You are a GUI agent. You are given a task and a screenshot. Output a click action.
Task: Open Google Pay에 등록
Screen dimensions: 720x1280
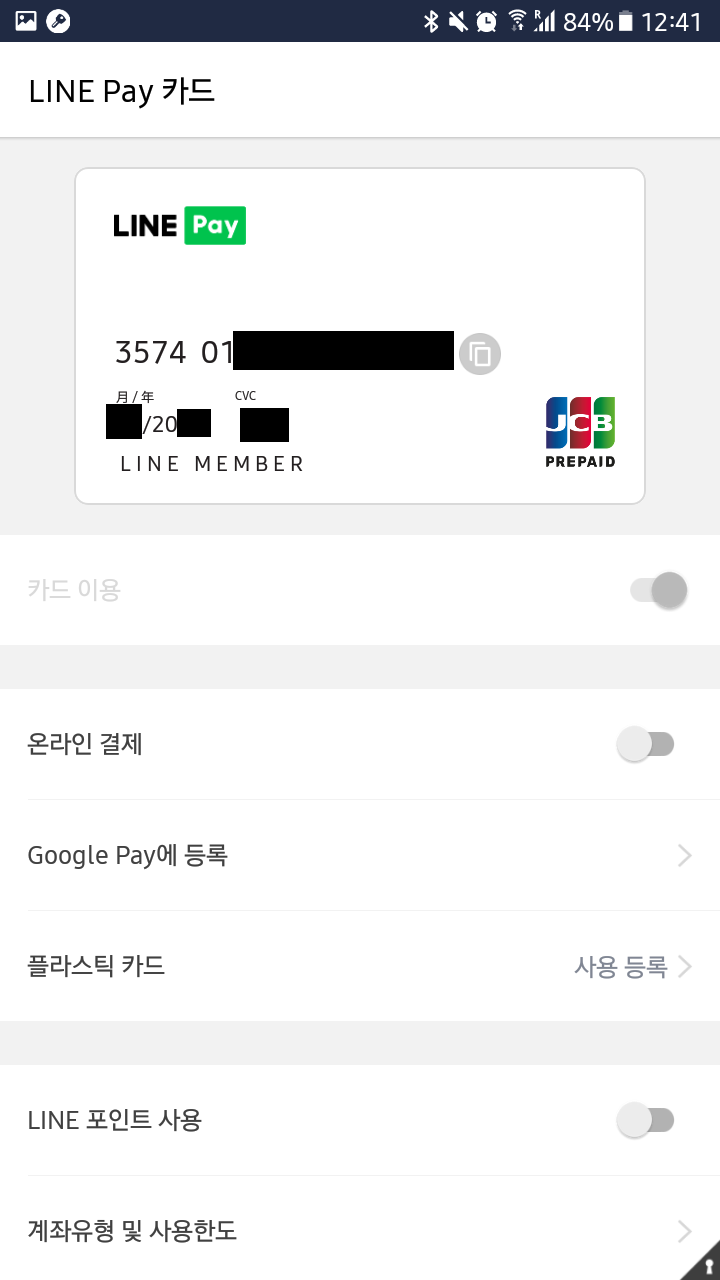(x=360, y=855)
